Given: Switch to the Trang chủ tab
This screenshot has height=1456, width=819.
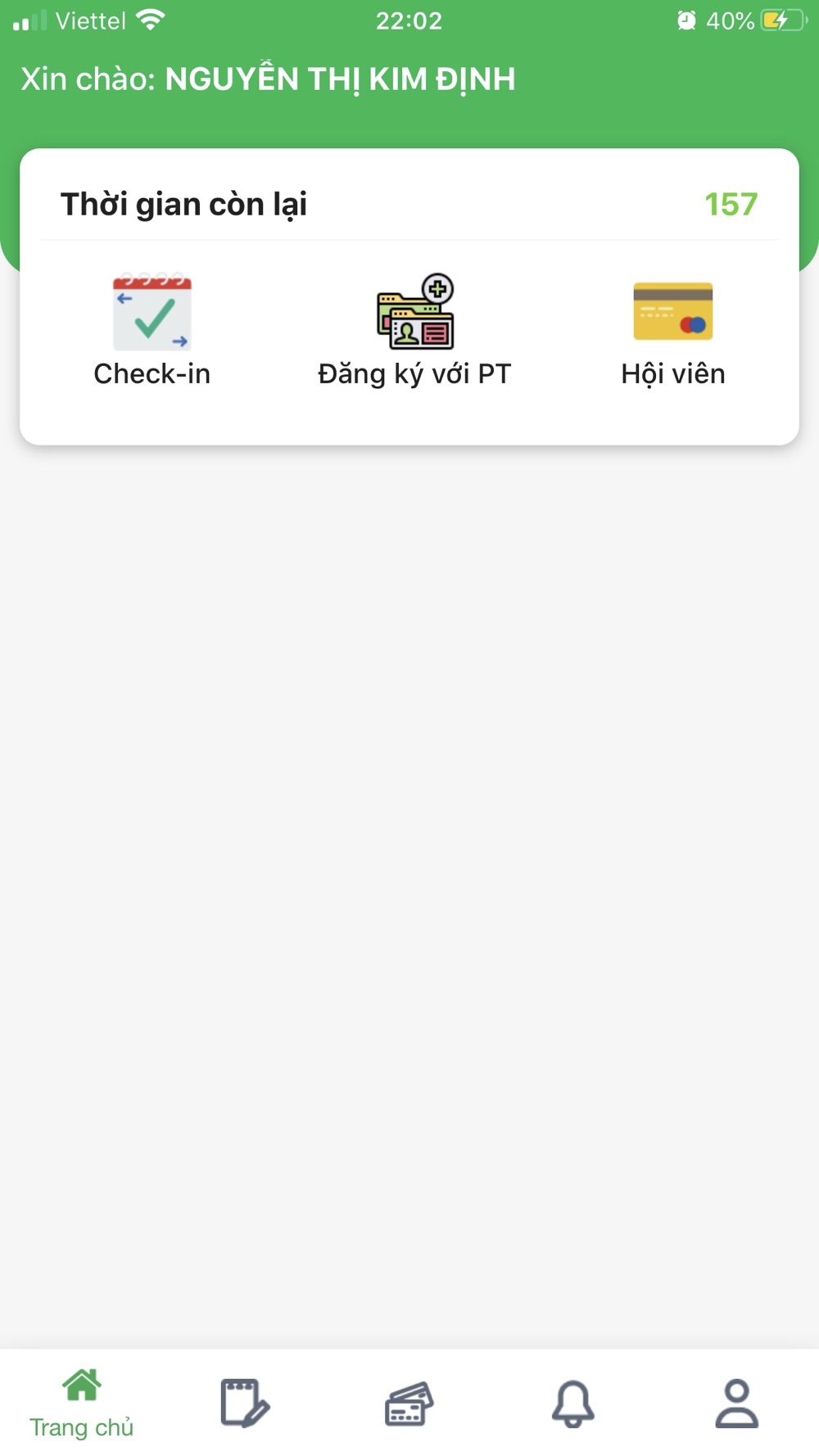Looking at the screenshot, I should (82, 1403).
